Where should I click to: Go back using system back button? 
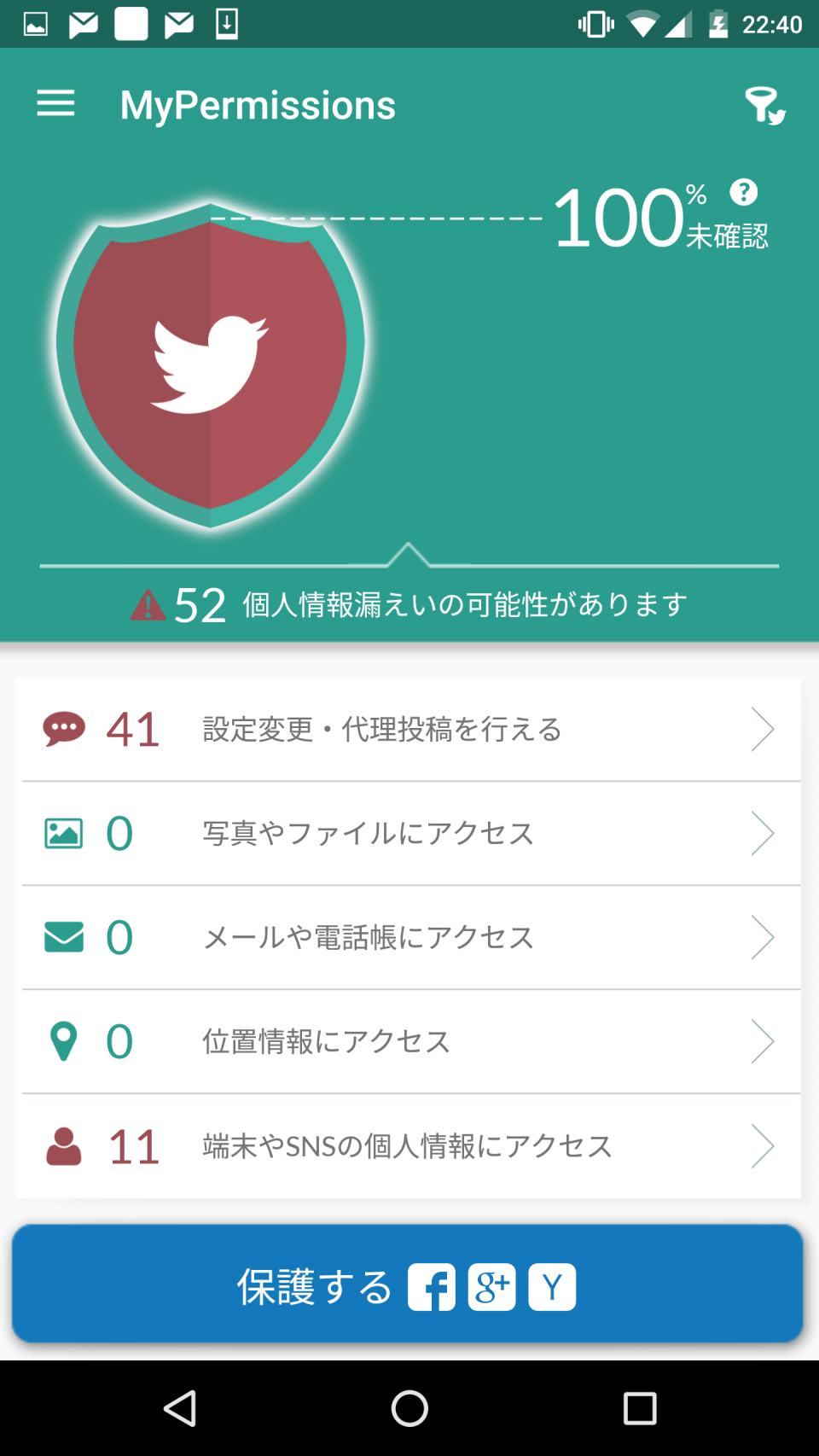point(180,1408)
